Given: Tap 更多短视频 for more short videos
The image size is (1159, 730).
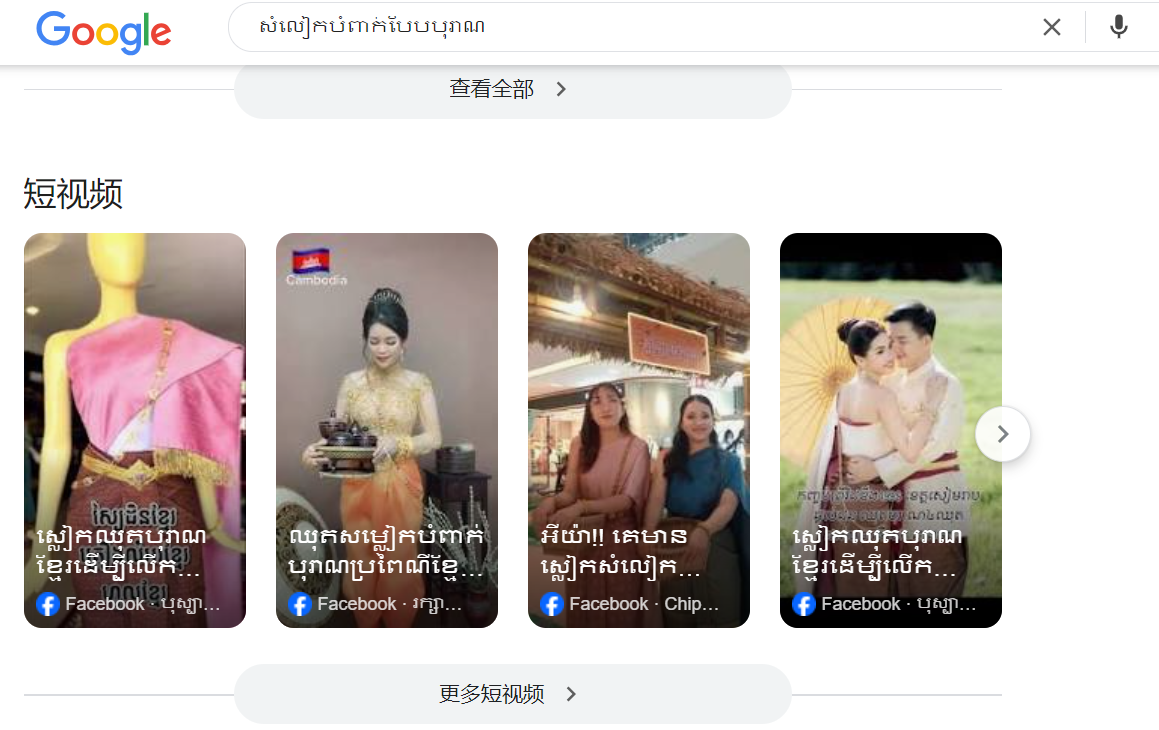Looking at the screenshot, I should [x=512, y=694].
